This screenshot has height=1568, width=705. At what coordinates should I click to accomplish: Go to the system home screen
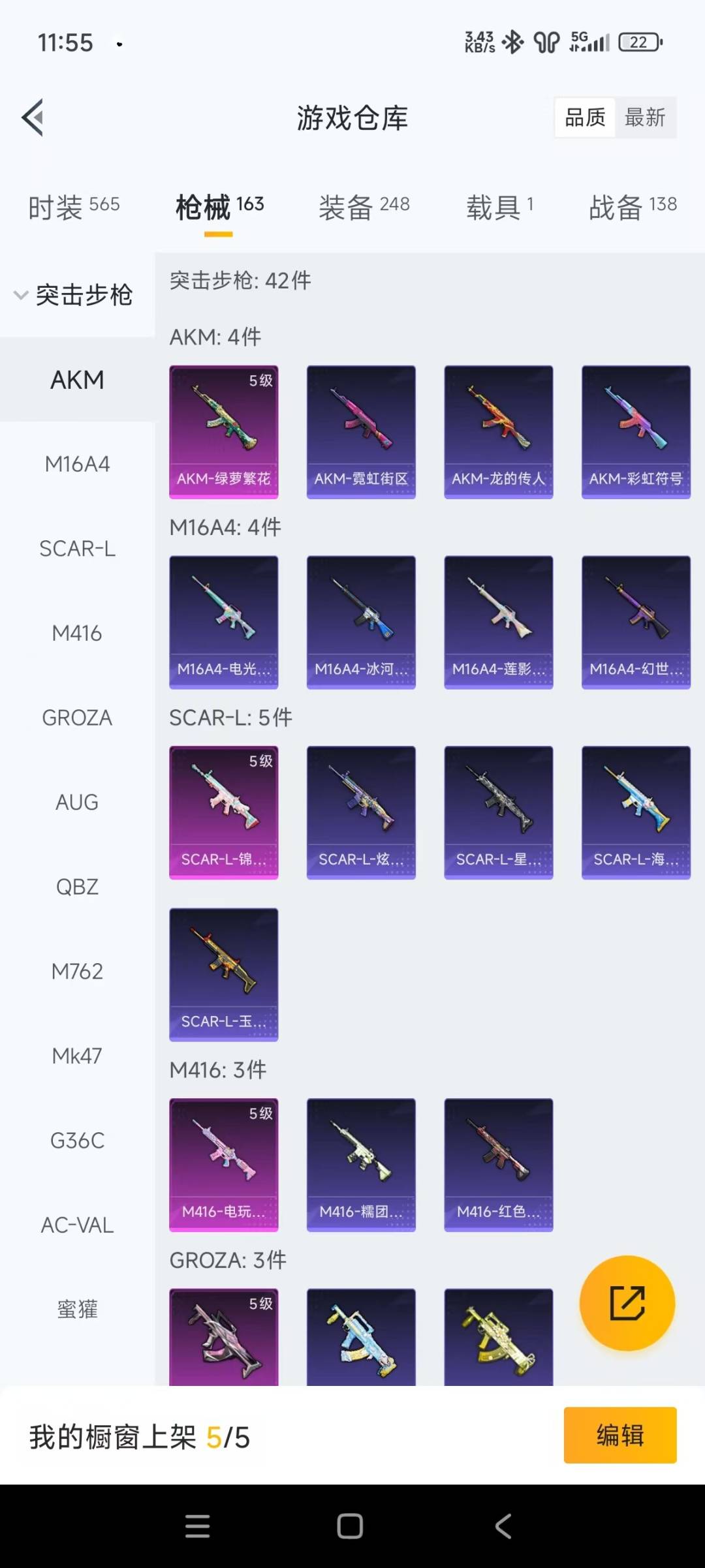(x=350, y=1526)
